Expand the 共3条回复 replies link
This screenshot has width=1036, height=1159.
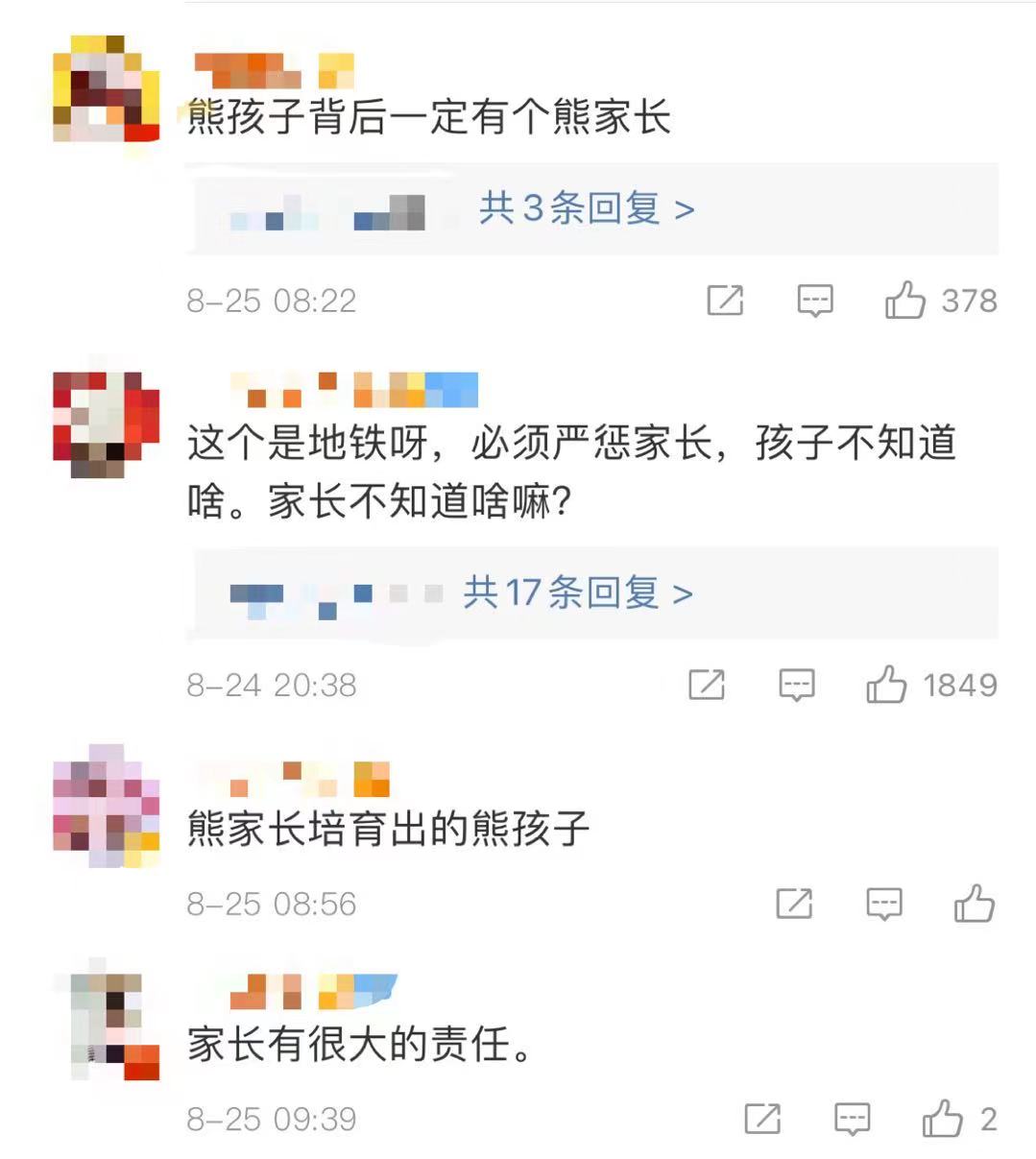tap(586, 208)
